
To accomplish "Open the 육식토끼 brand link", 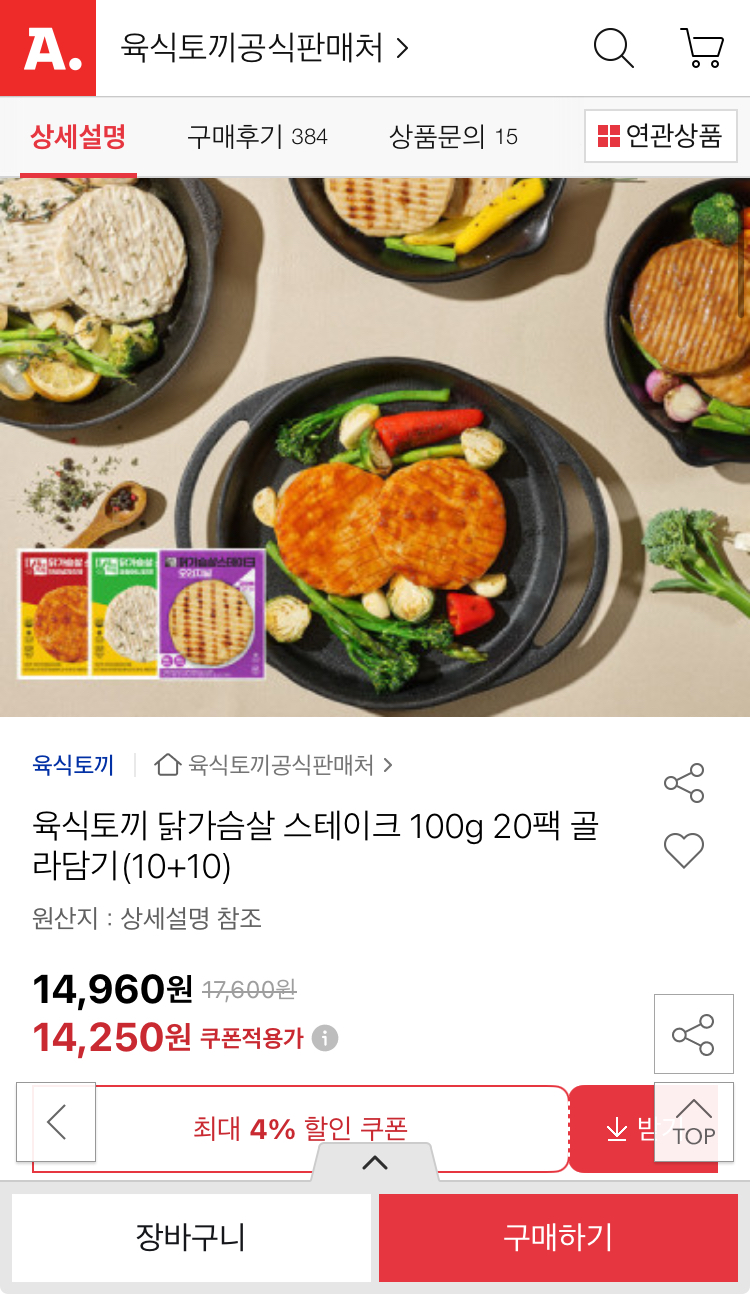I will [73, 766].
